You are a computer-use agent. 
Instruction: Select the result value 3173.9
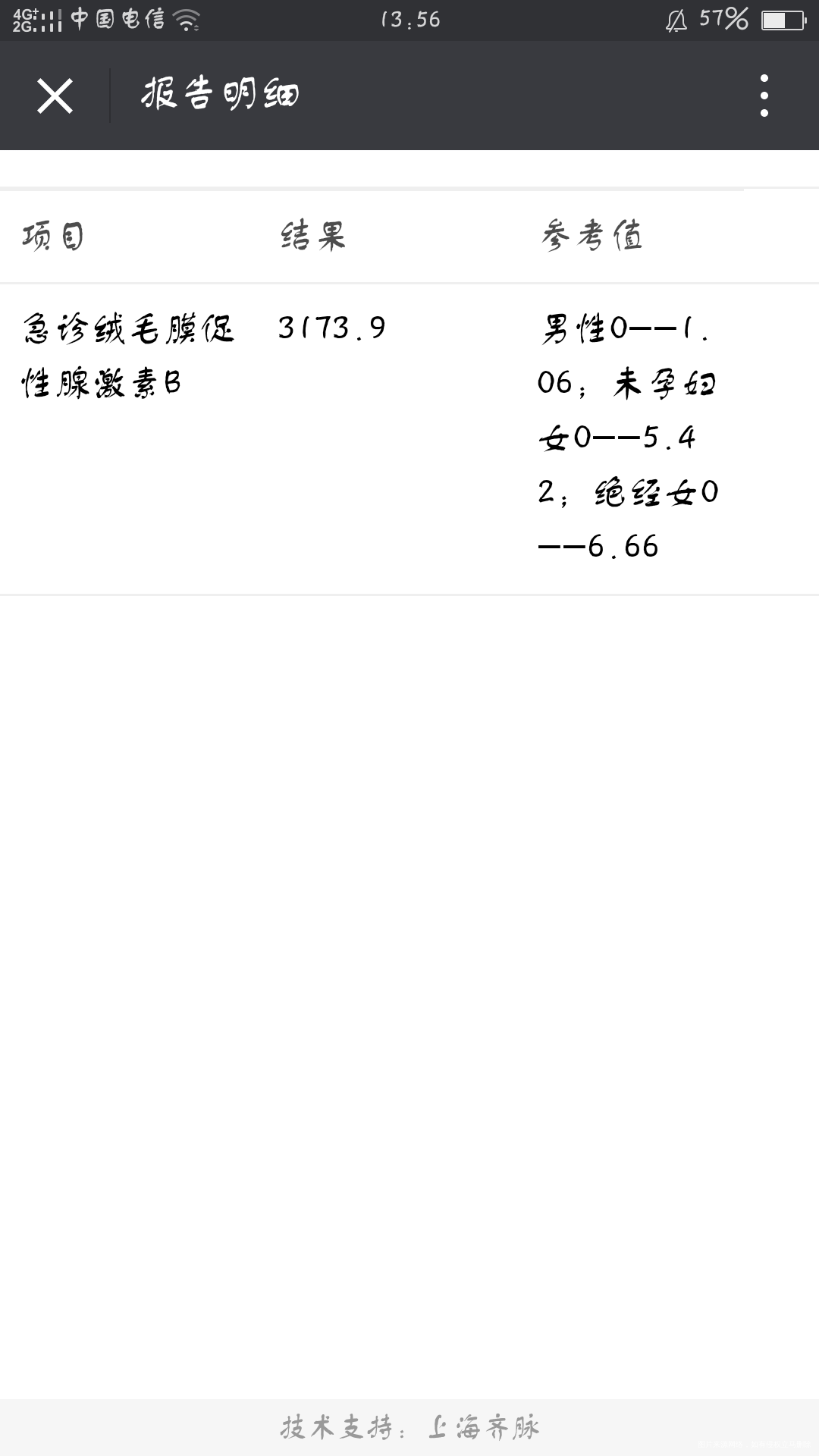[x=331, y=328]
